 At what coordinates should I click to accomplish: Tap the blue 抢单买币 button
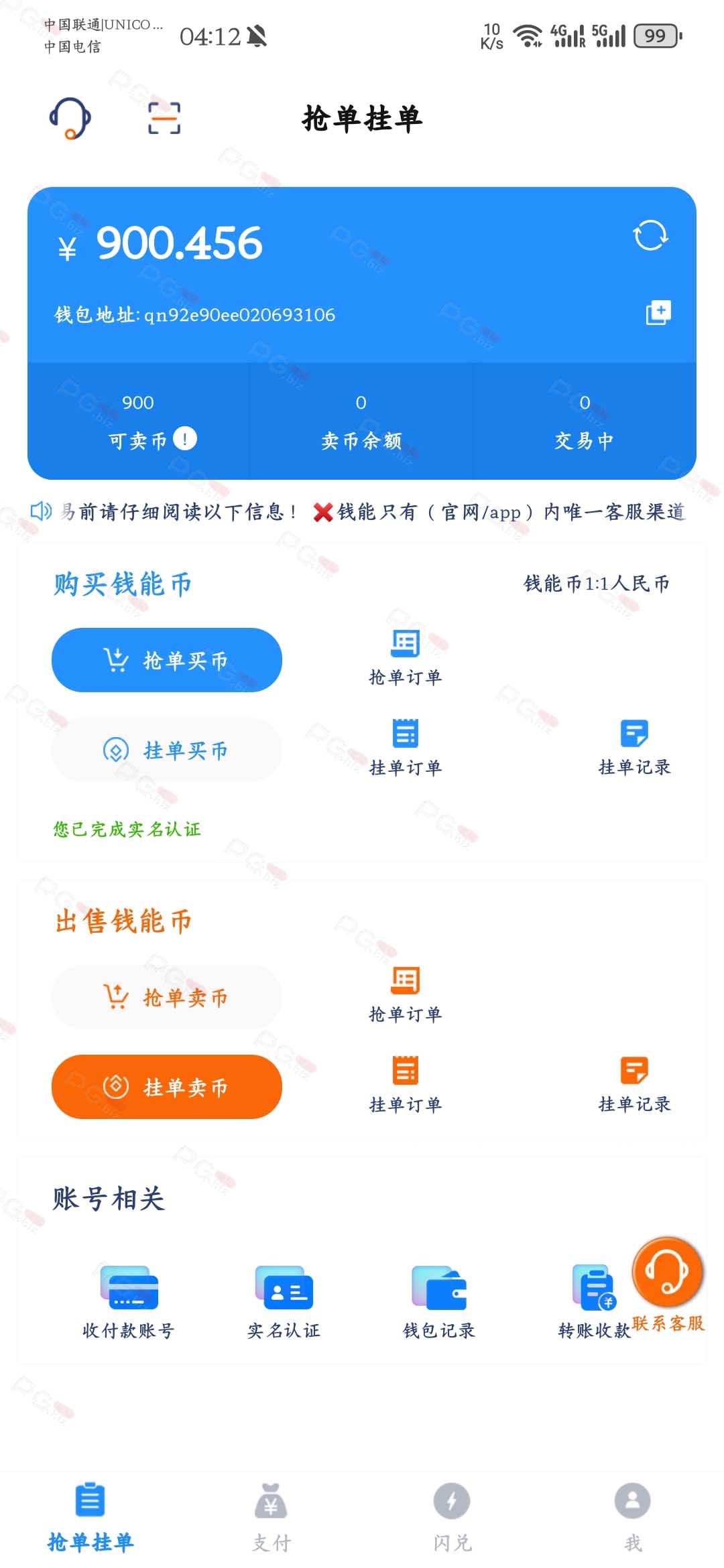pos(167,660)
